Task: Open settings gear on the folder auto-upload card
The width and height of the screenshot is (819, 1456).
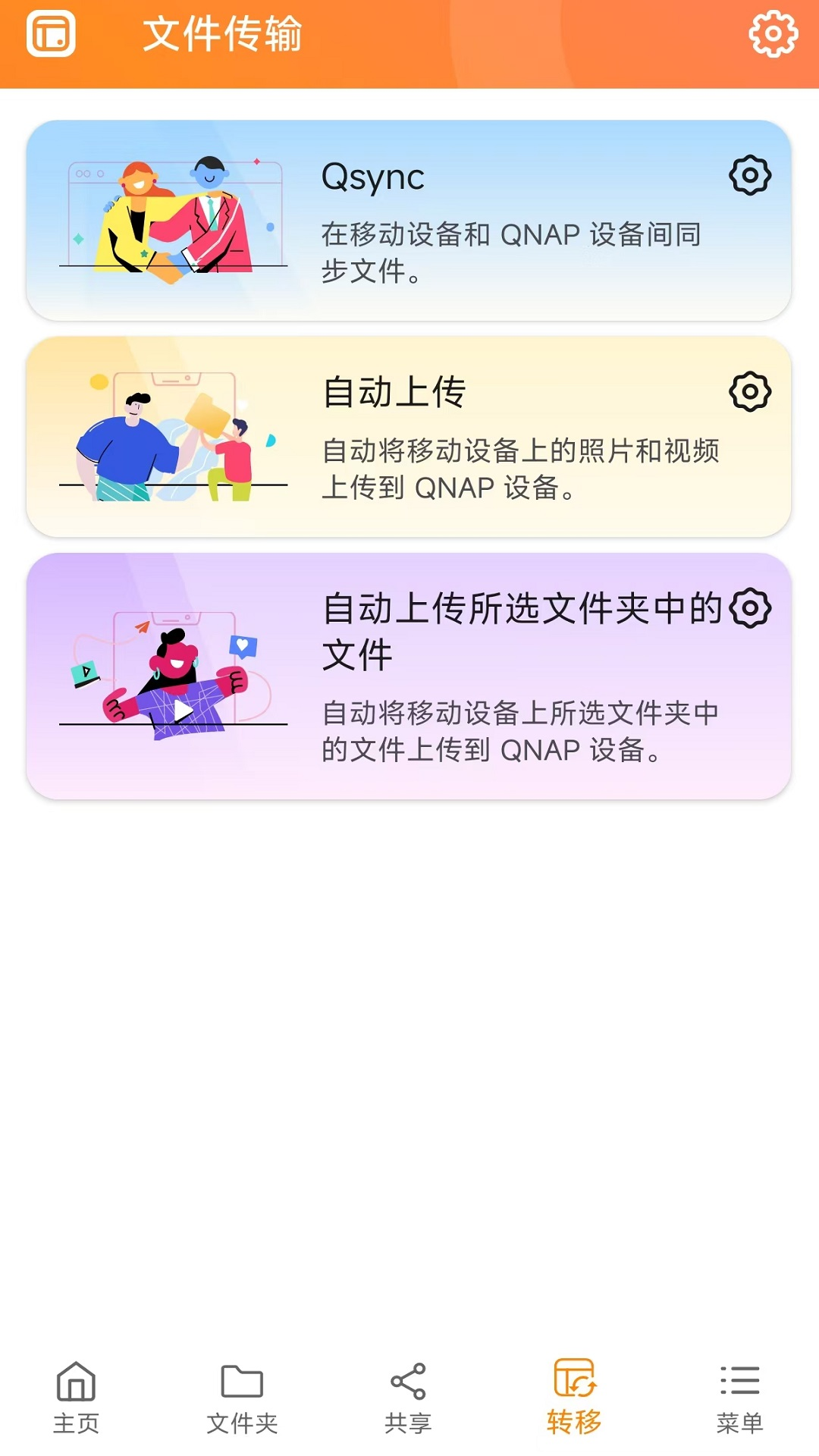Action: click(x=749, y=607)
